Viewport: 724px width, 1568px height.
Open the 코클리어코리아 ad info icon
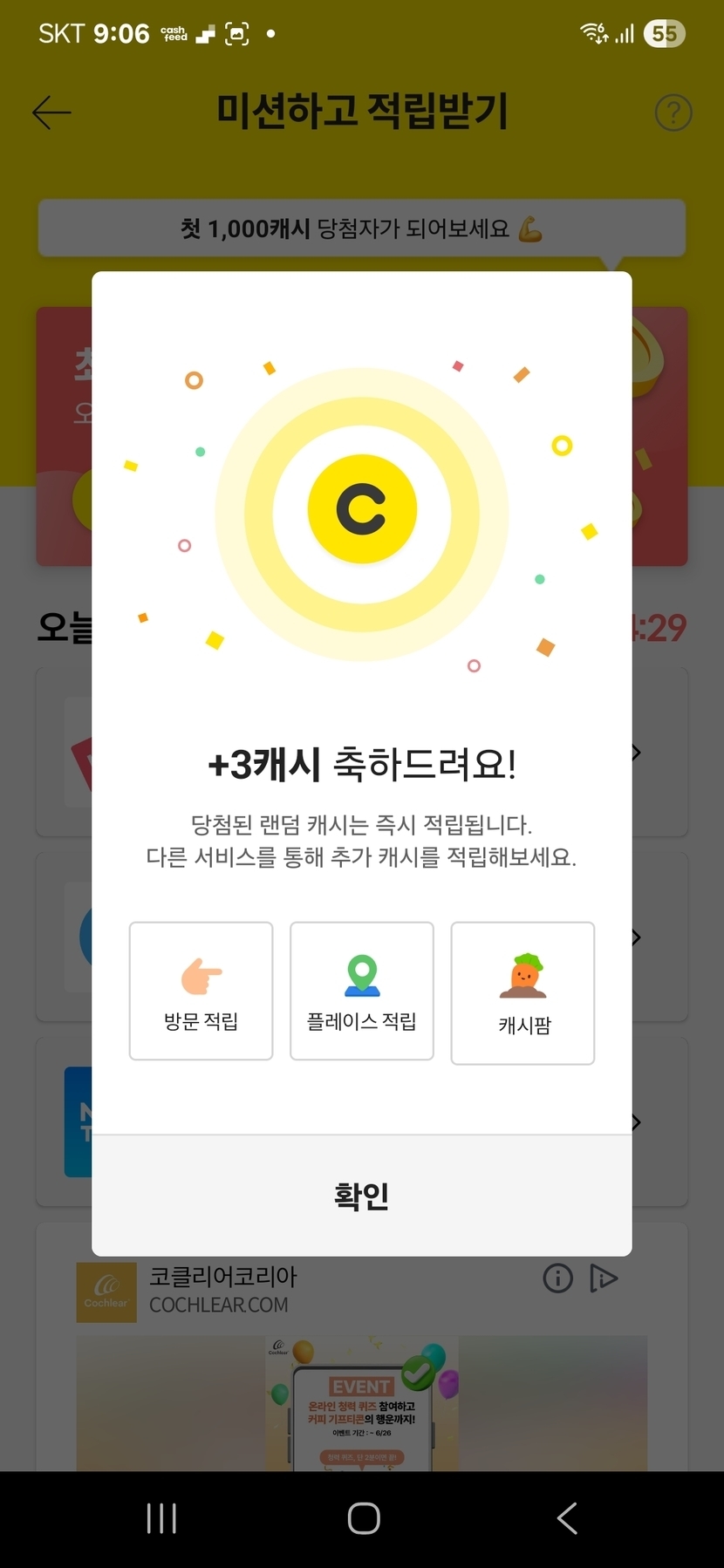click(558, 1278)
